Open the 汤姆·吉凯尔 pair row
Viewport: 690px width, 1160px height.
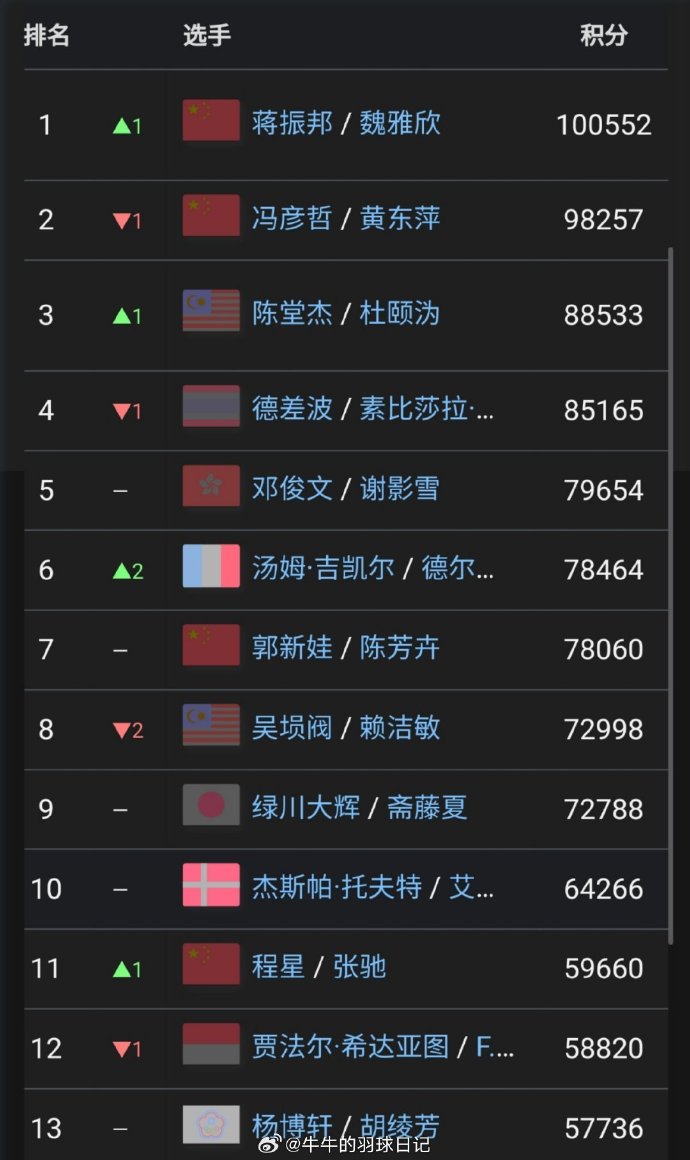coord(372,570)
